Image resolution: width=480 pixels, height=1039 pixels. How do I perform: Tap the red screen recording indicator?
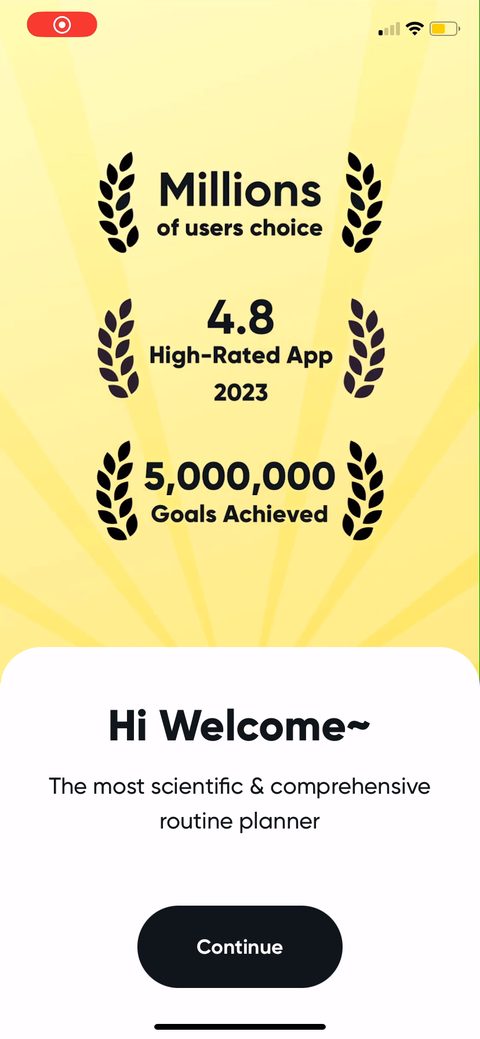pyautogui.click(x=62, y=25)
